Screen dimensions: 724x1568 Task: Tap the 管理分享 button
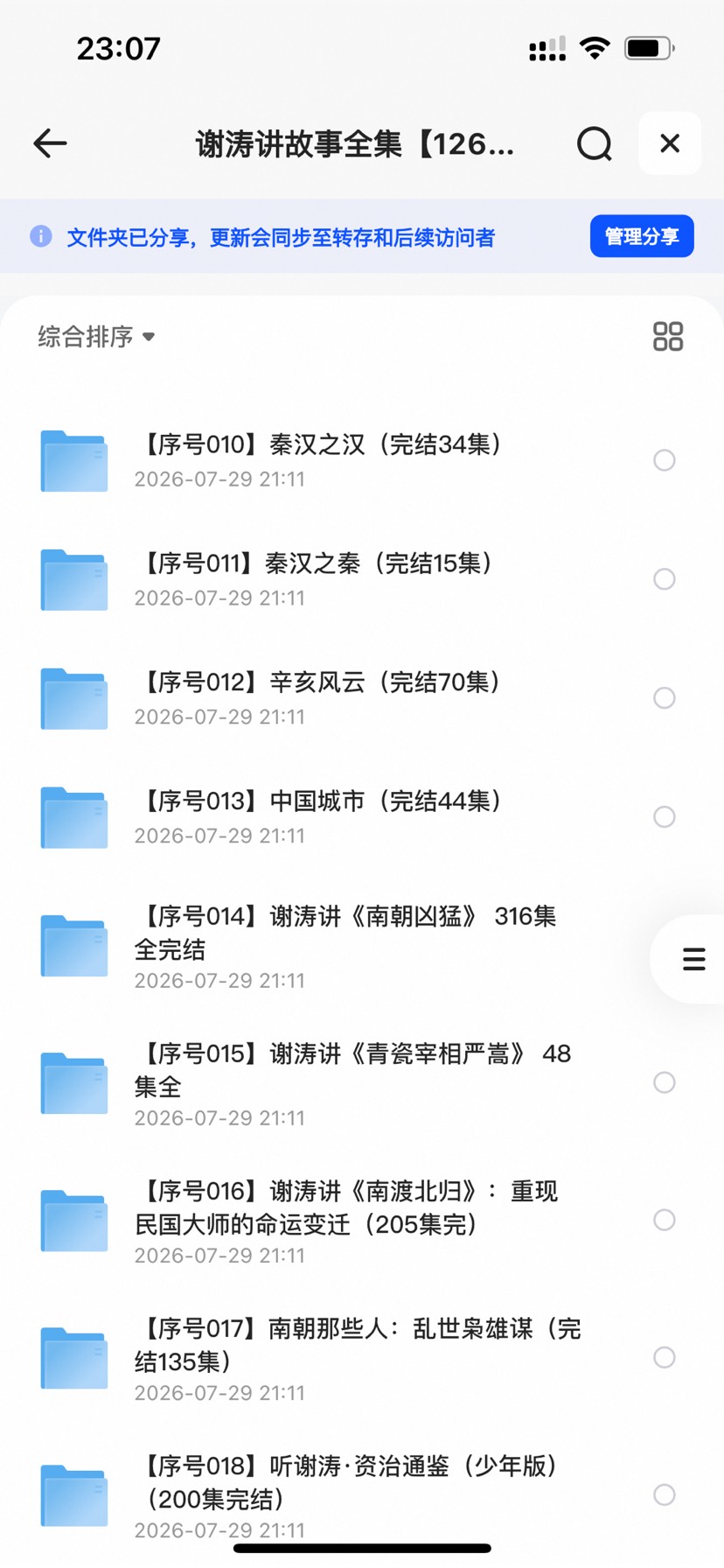pos(642,236)
